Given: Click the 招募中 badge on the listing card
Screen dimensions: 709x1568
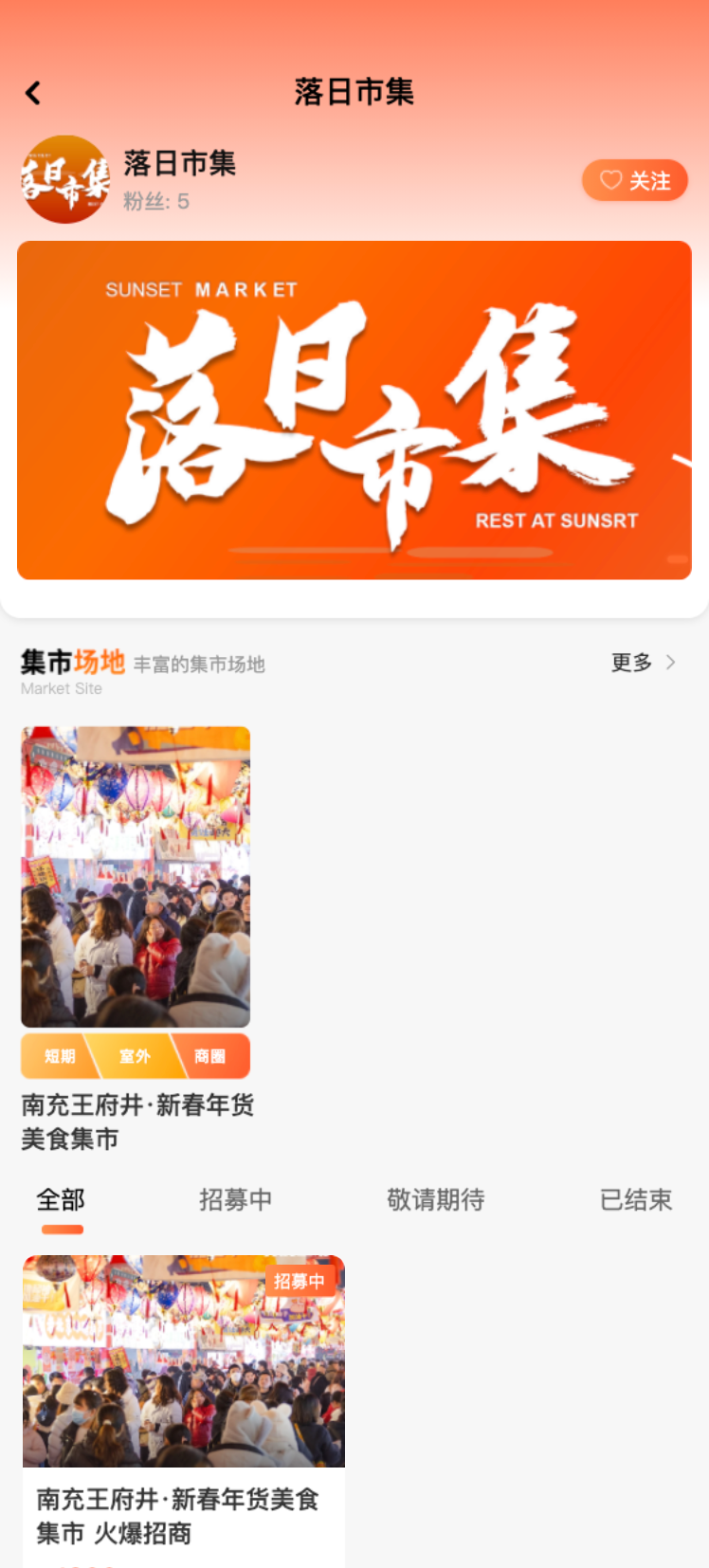Looking at the screenshot, I should click(x=300, y=1280).
